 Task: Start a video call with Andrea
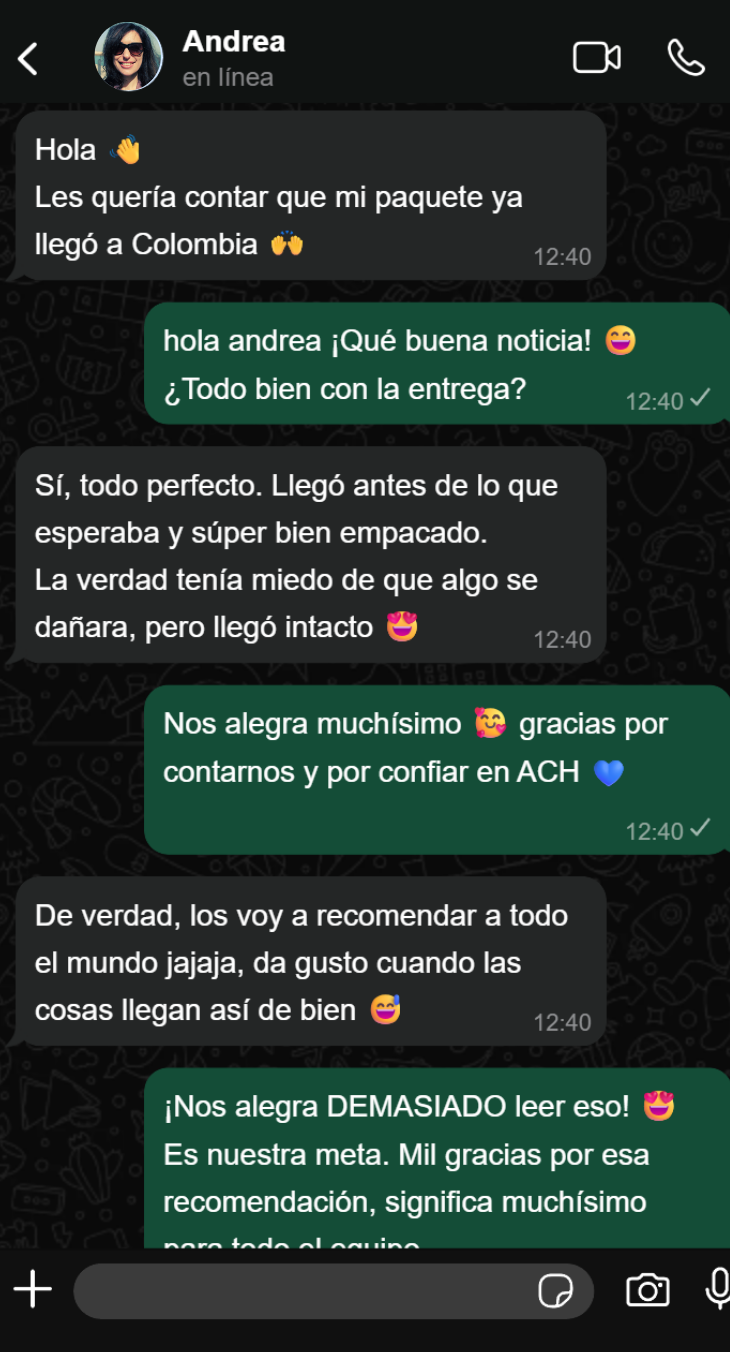click(x=597, y=58)
